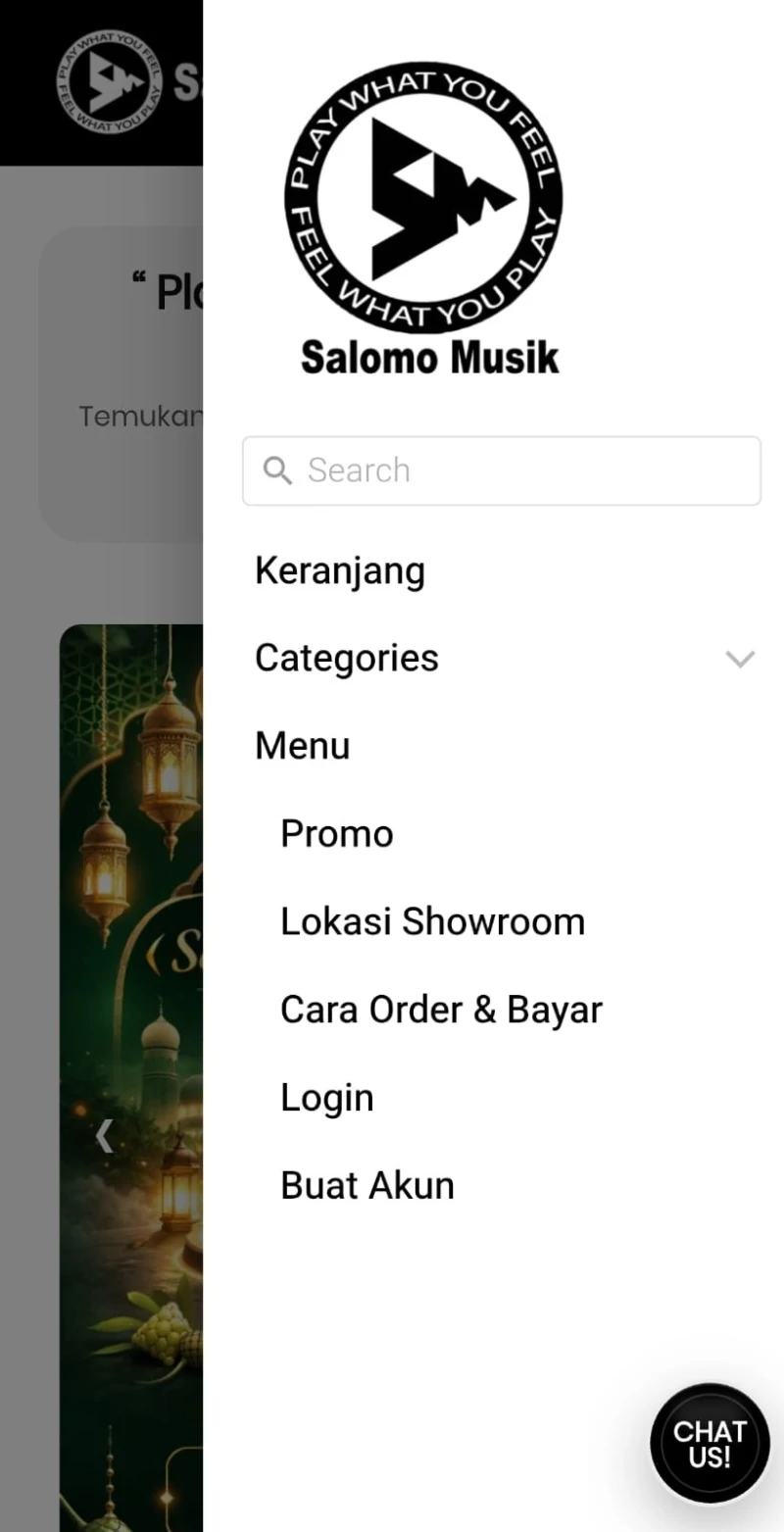Expand the Categories dropdown chevron

tap(740, 659)
